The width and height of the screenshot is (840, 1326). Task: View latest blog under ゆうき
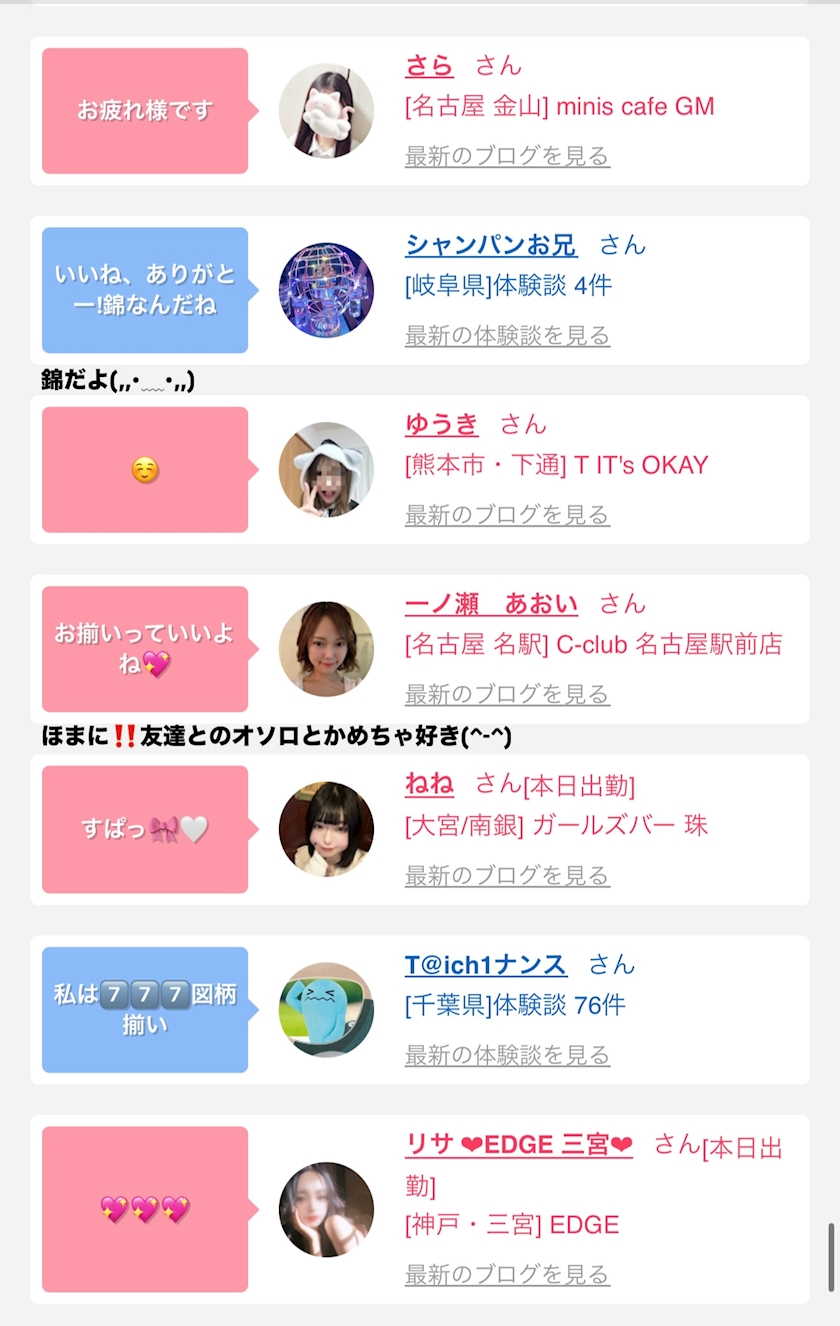click(x=507, y=515)
